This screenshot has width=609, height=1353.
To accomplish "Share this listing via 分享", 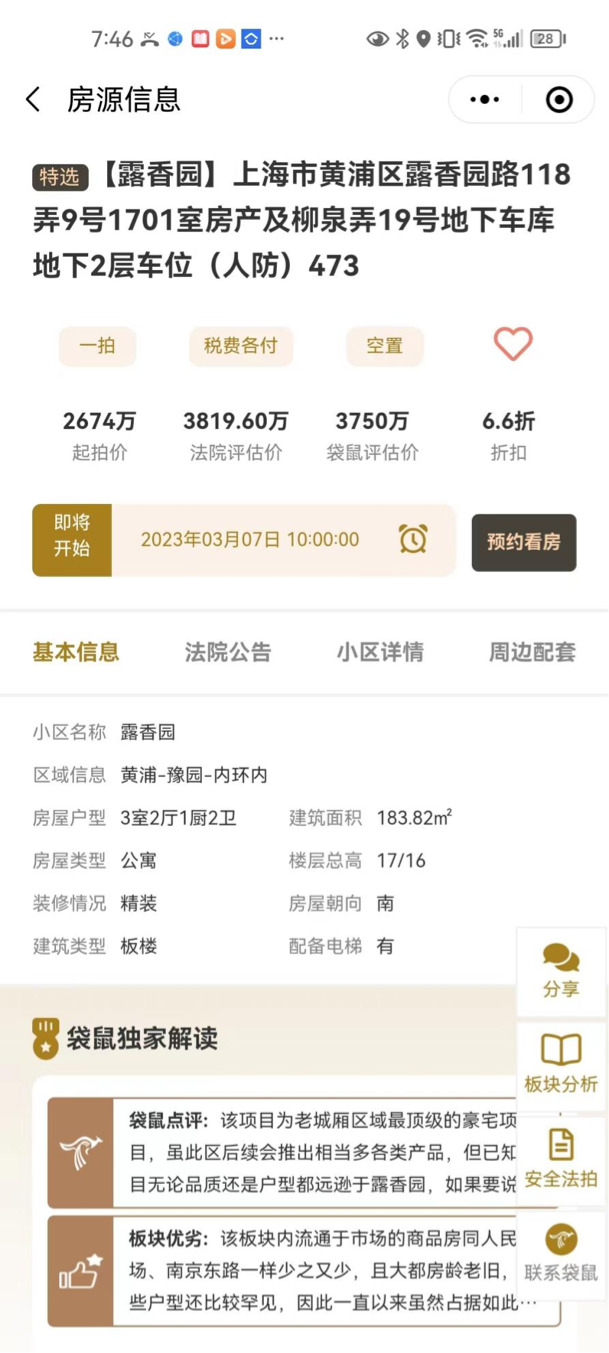I will click(561, 971).
